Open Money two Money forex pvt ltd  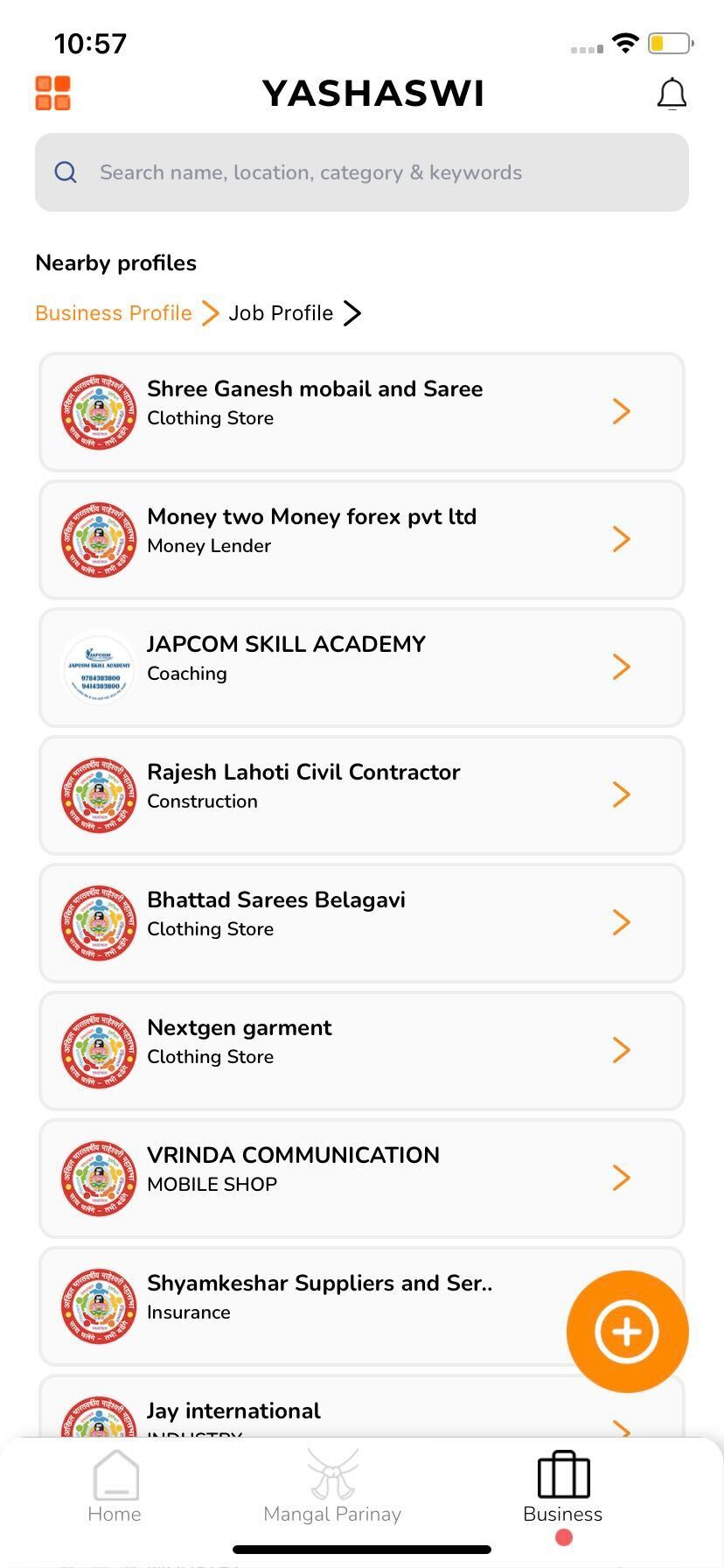coord(362,540)
